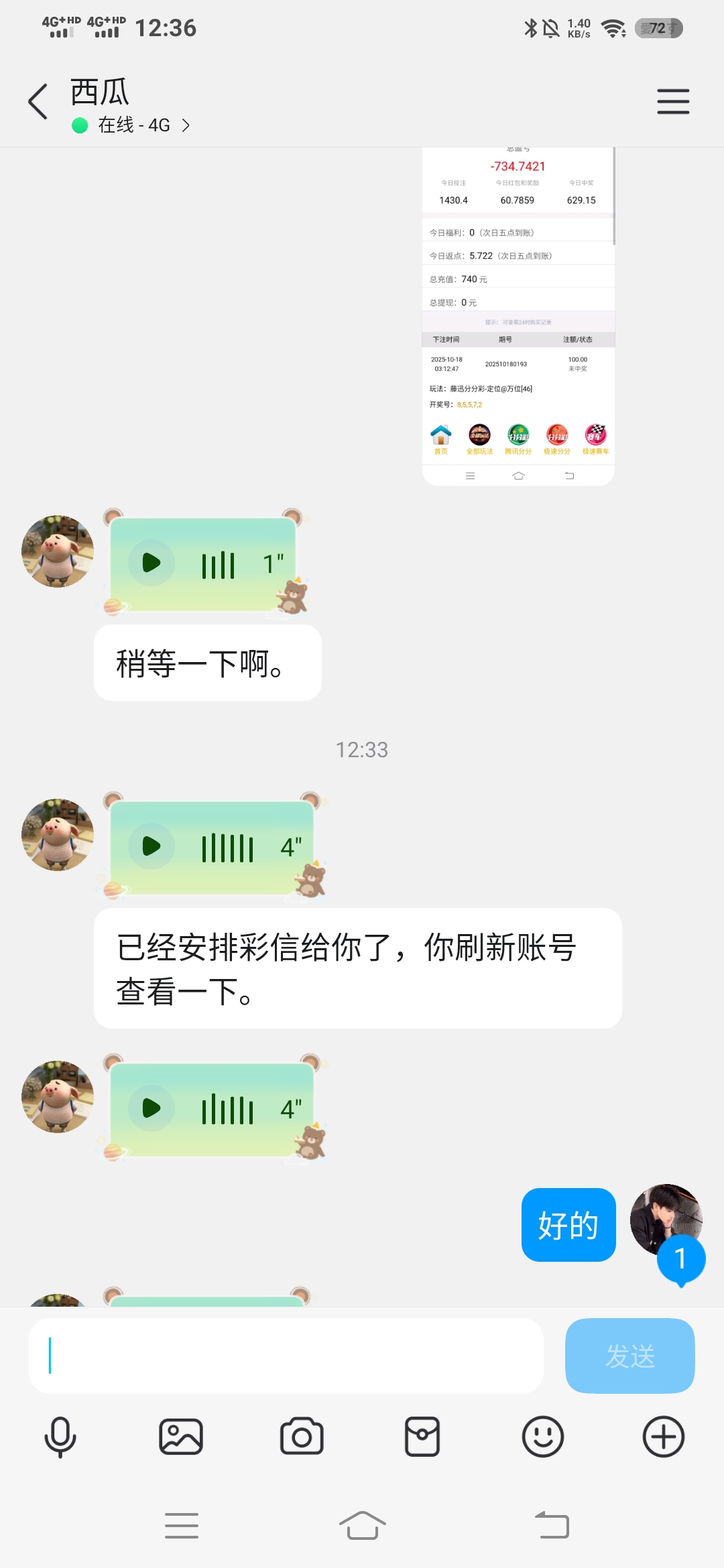724x1568 pixels.
Task: Open the emoji sticker panel
Action: click(543, 1437)
